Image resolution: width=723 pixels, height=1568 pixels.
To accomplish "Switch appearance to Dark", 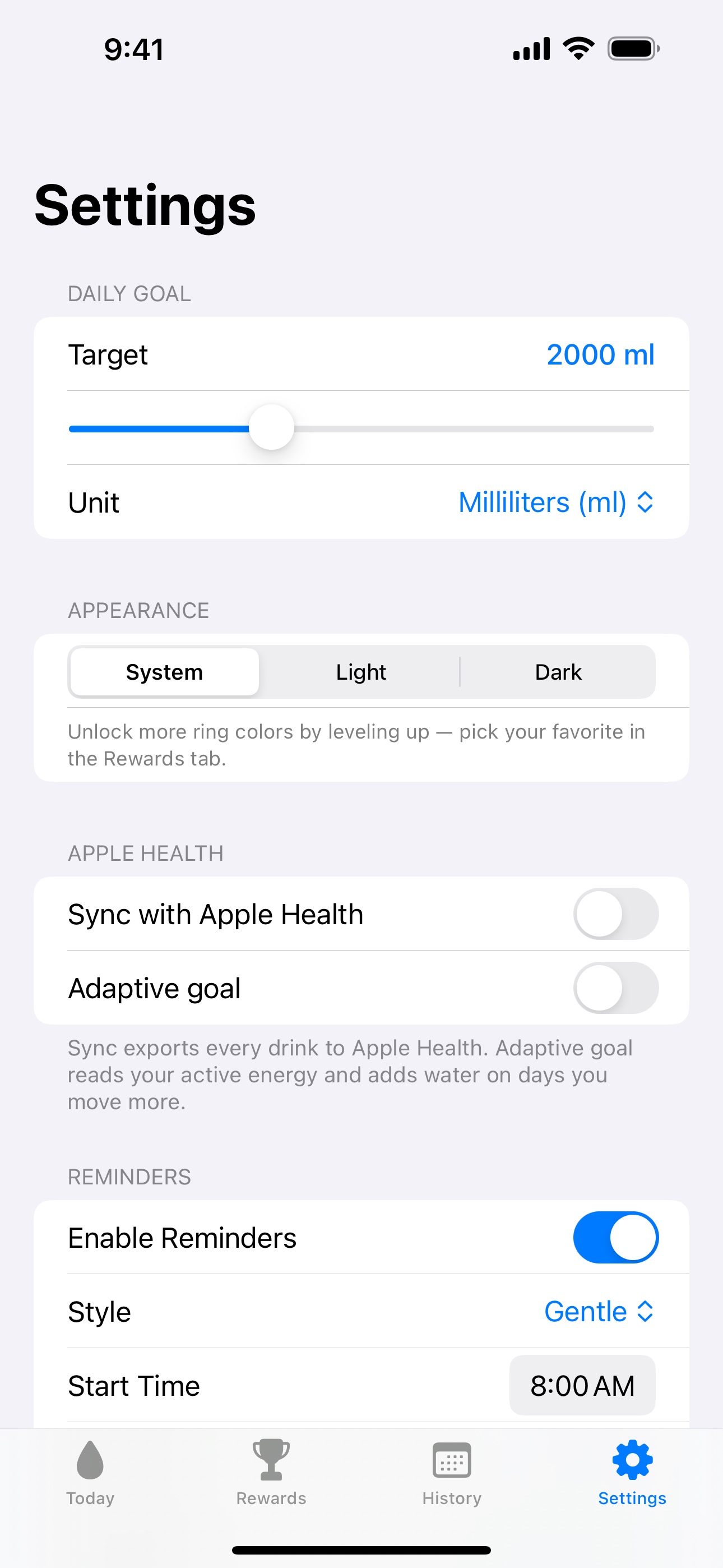I will coord(558,672).
